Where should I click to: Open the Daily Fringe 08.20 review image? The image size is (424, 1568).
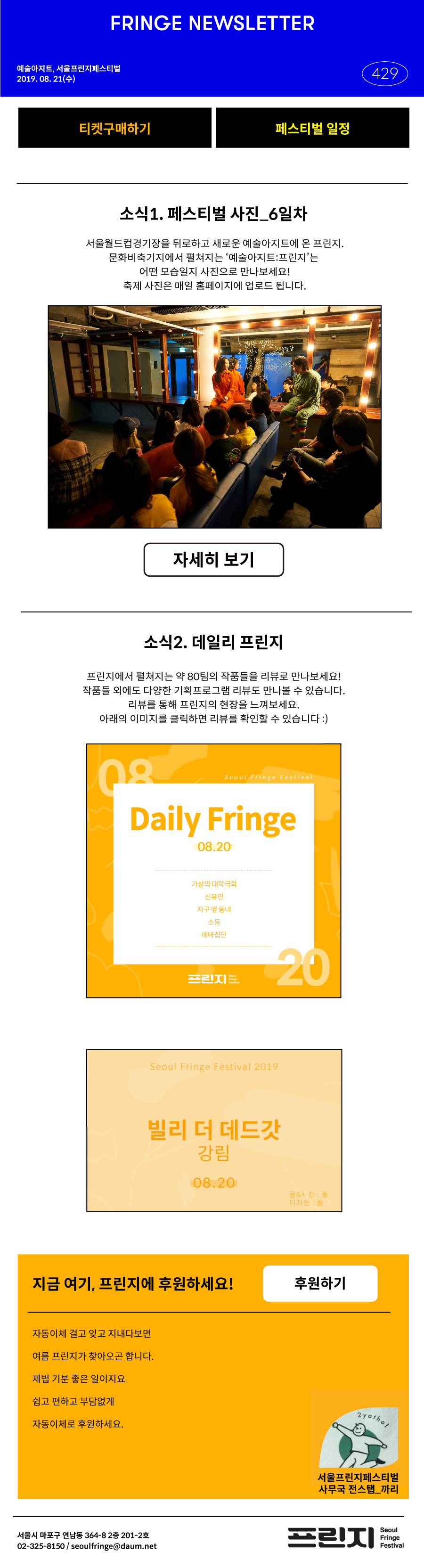point(213,870)
